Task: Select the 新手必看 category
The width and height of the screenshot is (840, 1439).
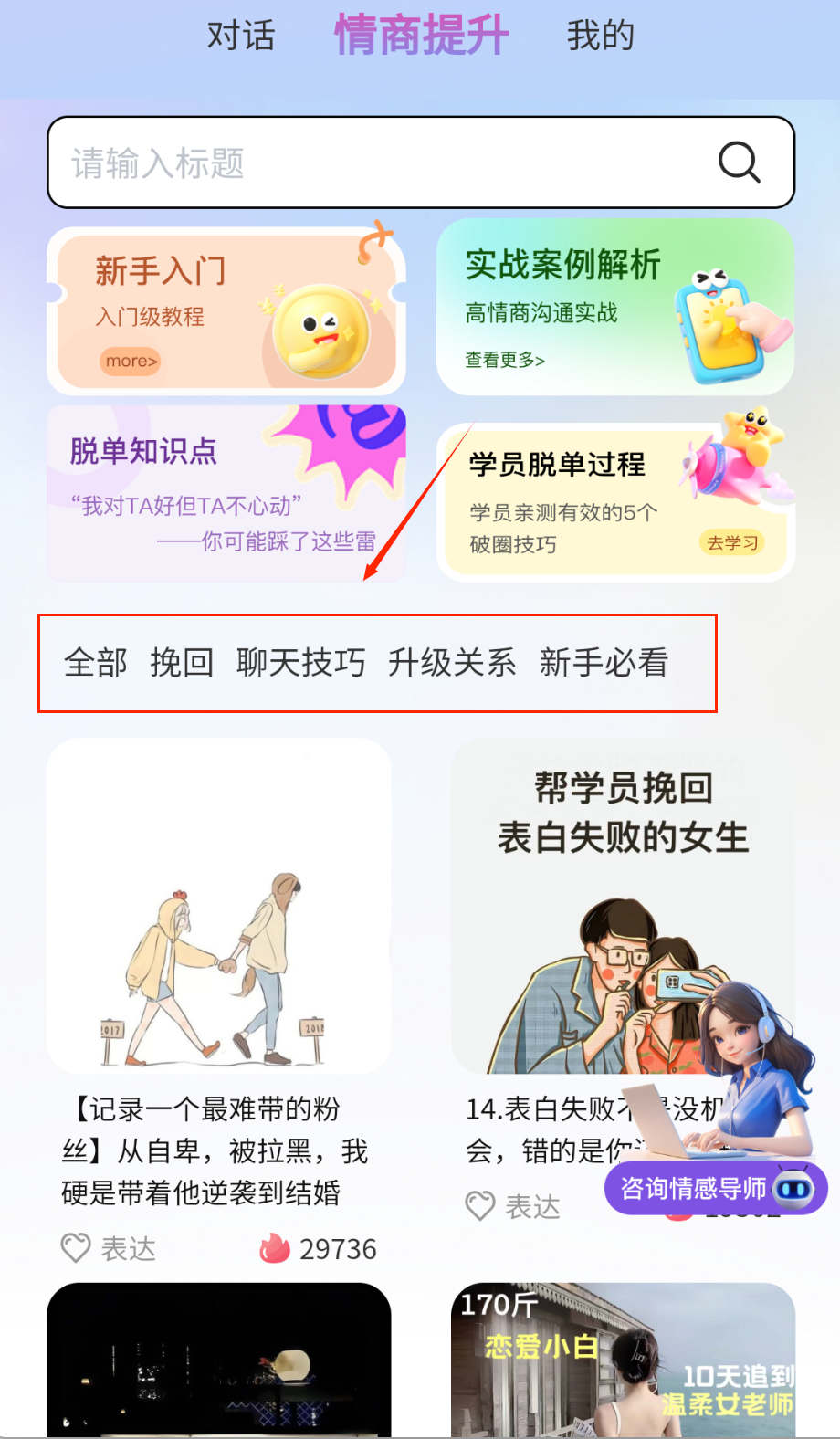Action: click(604, 663)
